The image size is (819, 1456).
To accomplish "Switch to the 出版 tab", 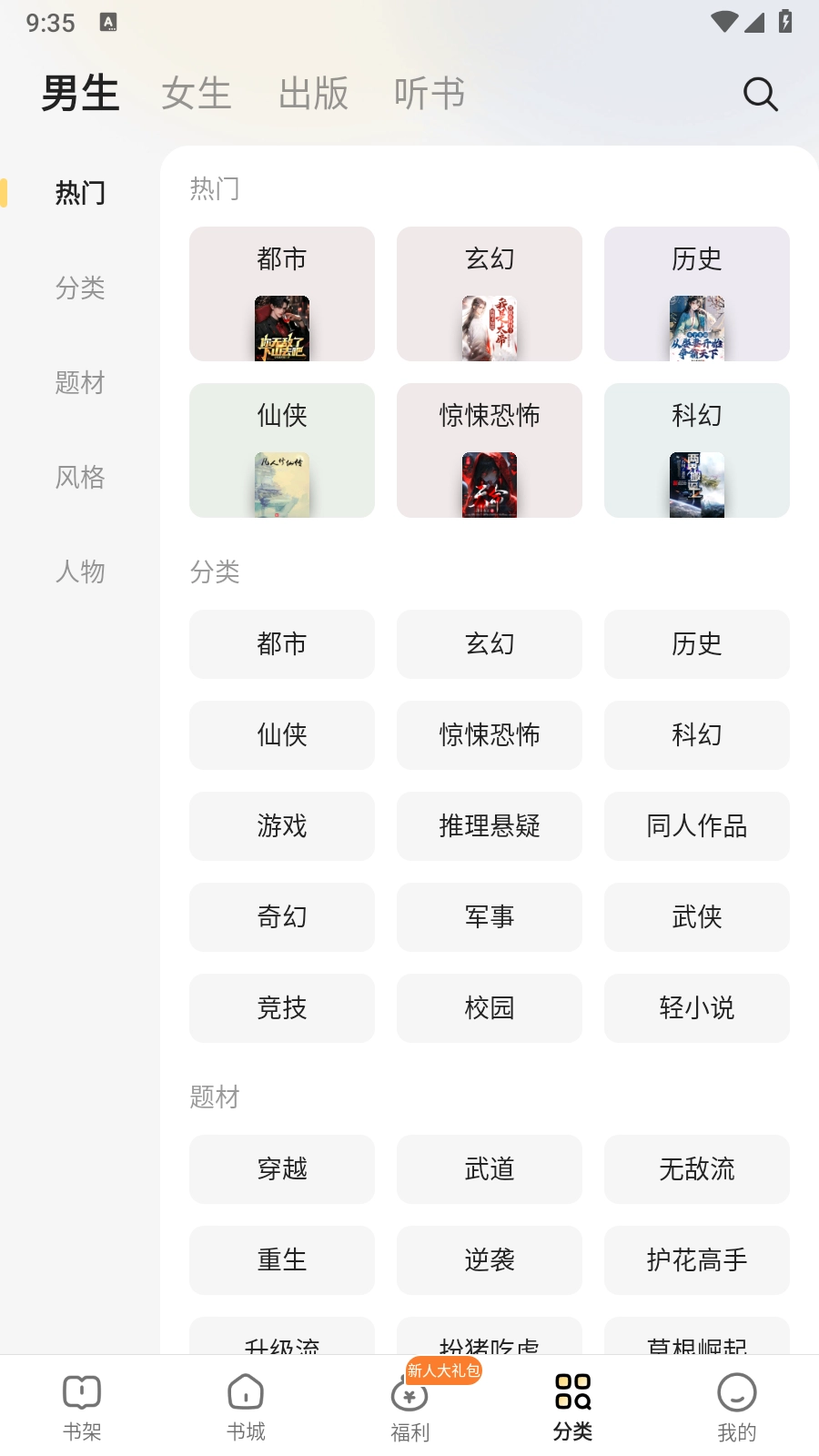I will click(x=313, y=94).
